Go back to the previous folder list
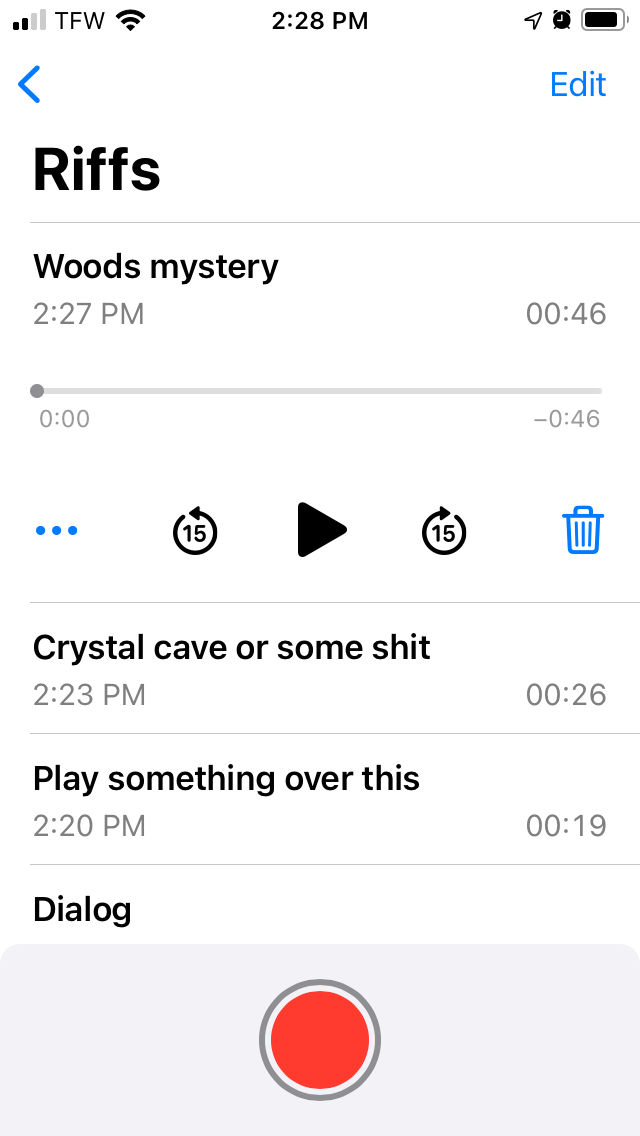 30,85
